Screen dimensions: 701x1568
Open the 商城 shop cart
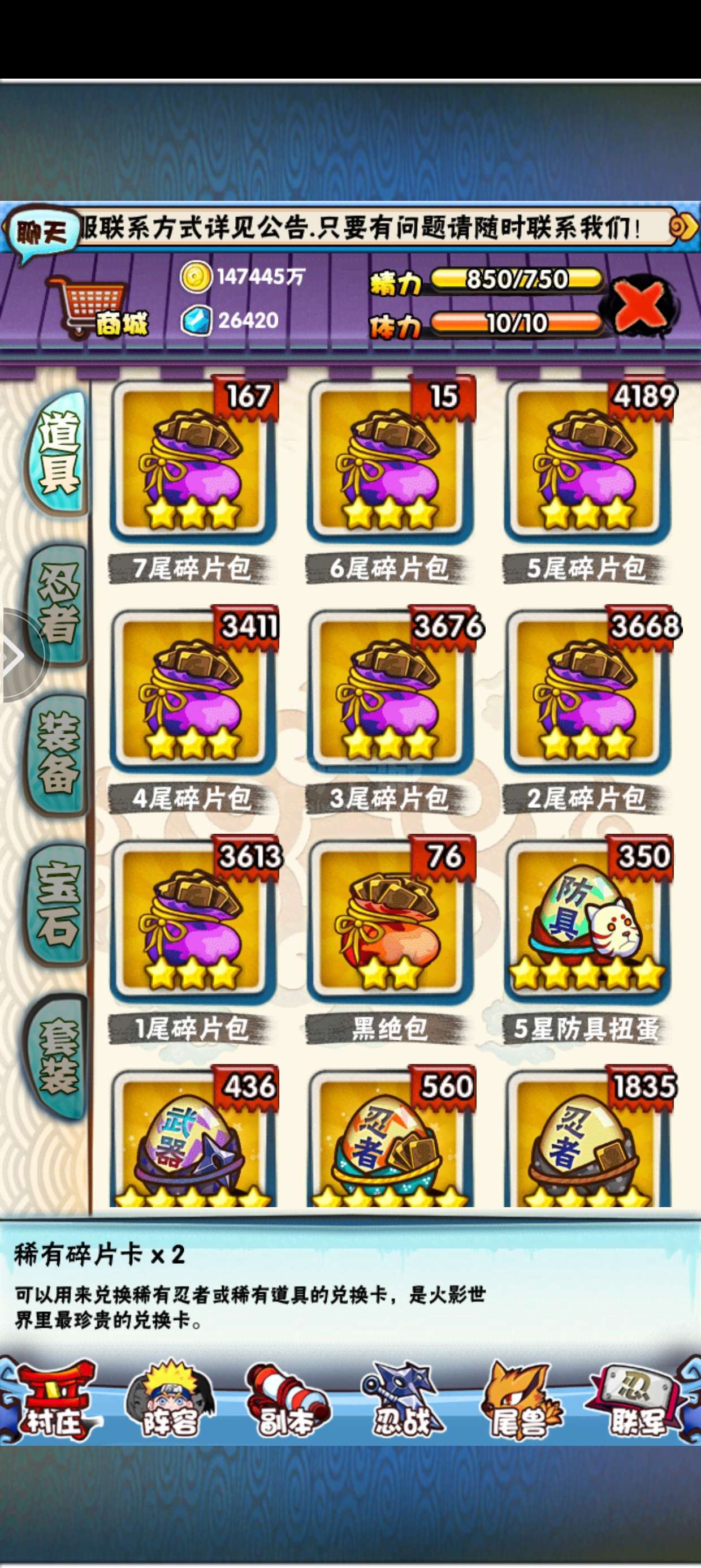tap(97, 307)
